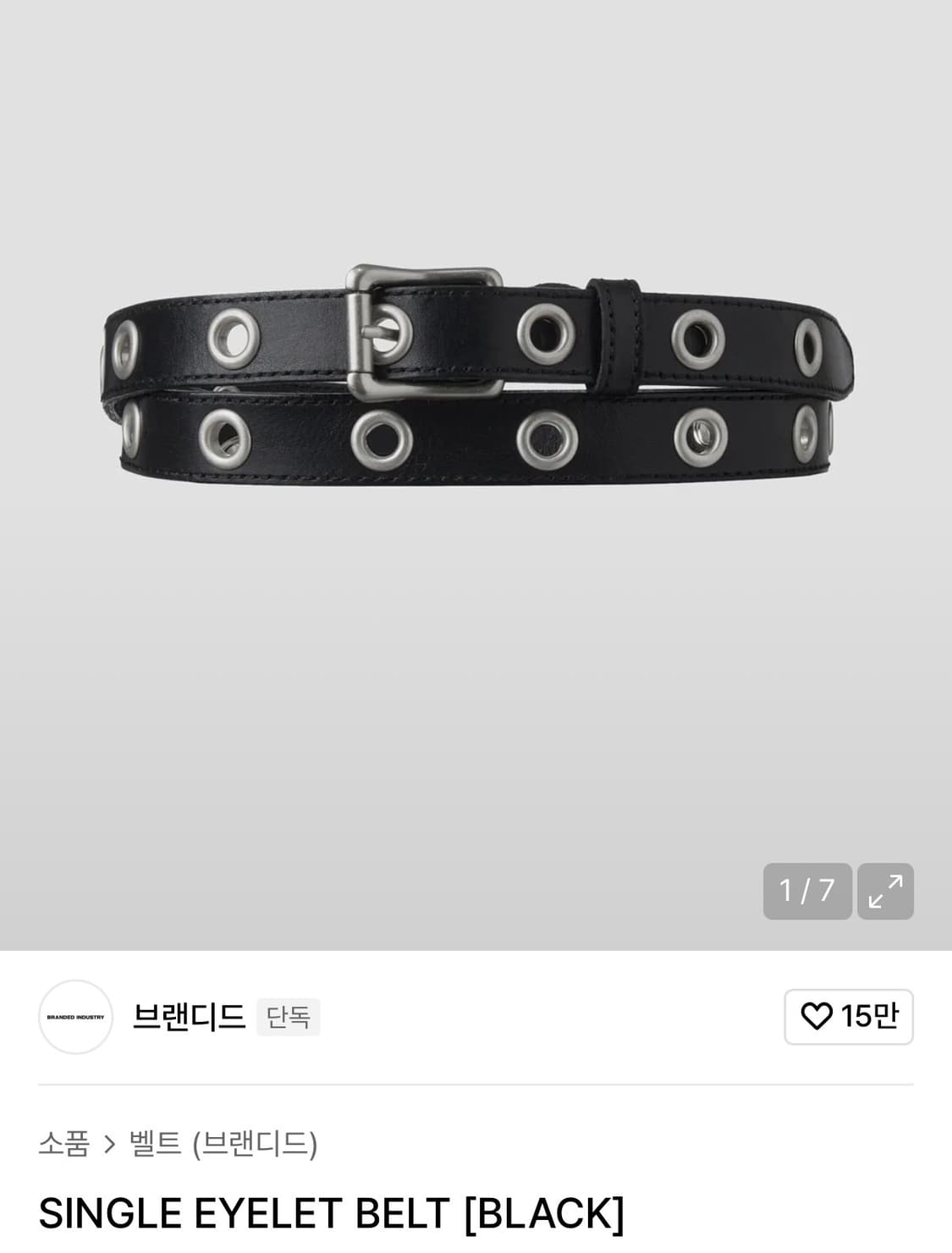This screenshot has width=952, height=1253.
Task: Open the 브랜디드 brand store page
Action: click(186, 1018)
